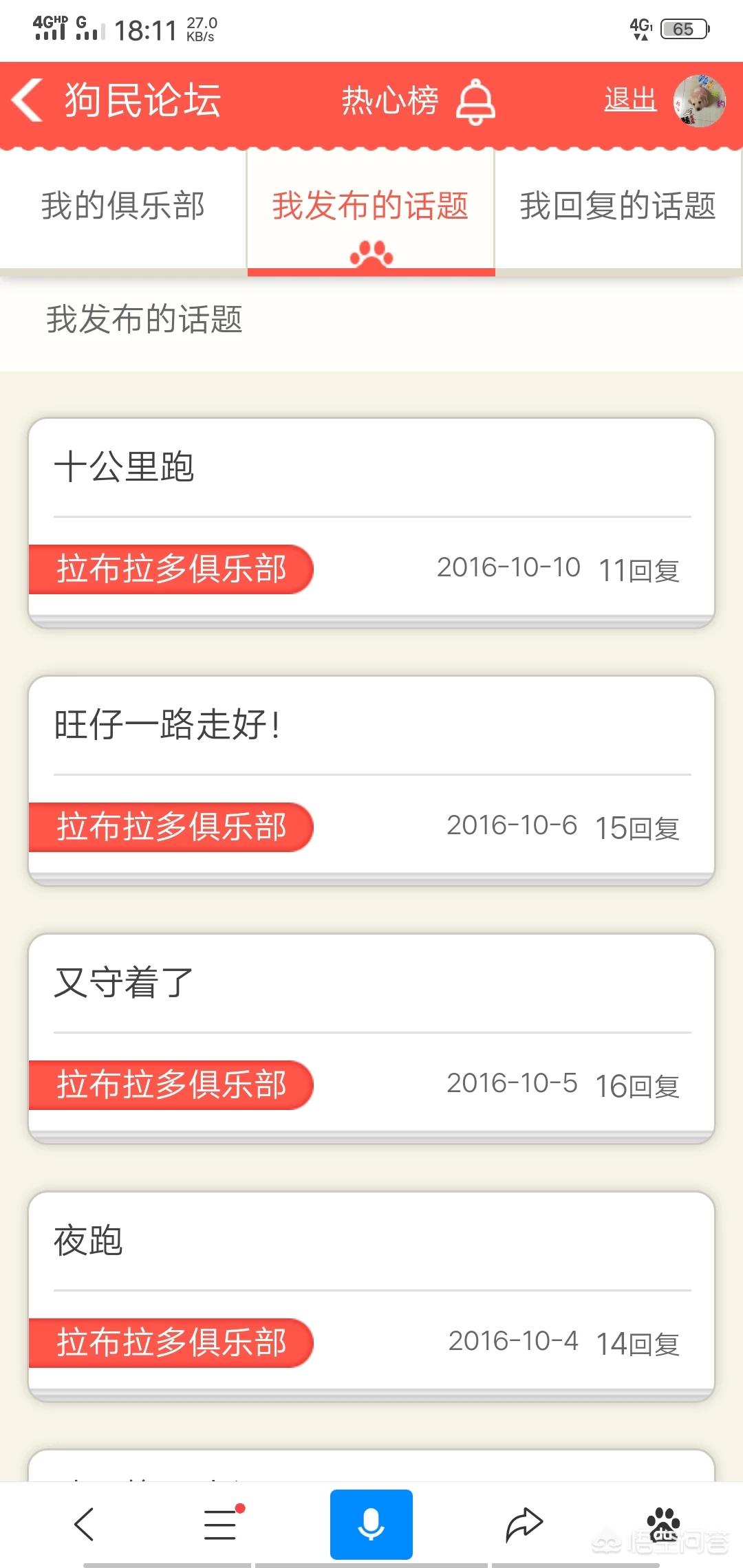Select the 我发布的话题 tab

[371, 206]
